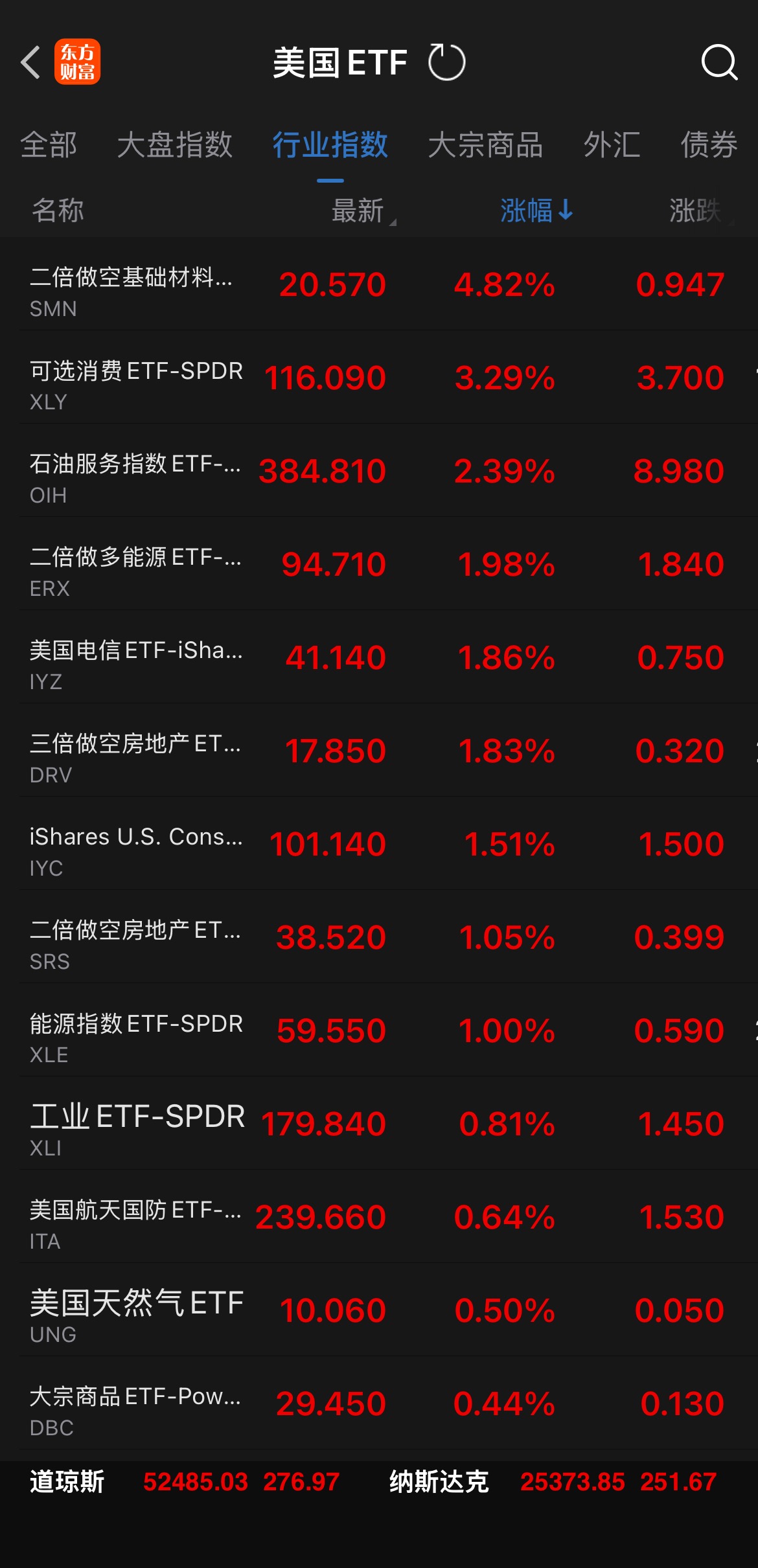Open the 外汇 tab

612,144
